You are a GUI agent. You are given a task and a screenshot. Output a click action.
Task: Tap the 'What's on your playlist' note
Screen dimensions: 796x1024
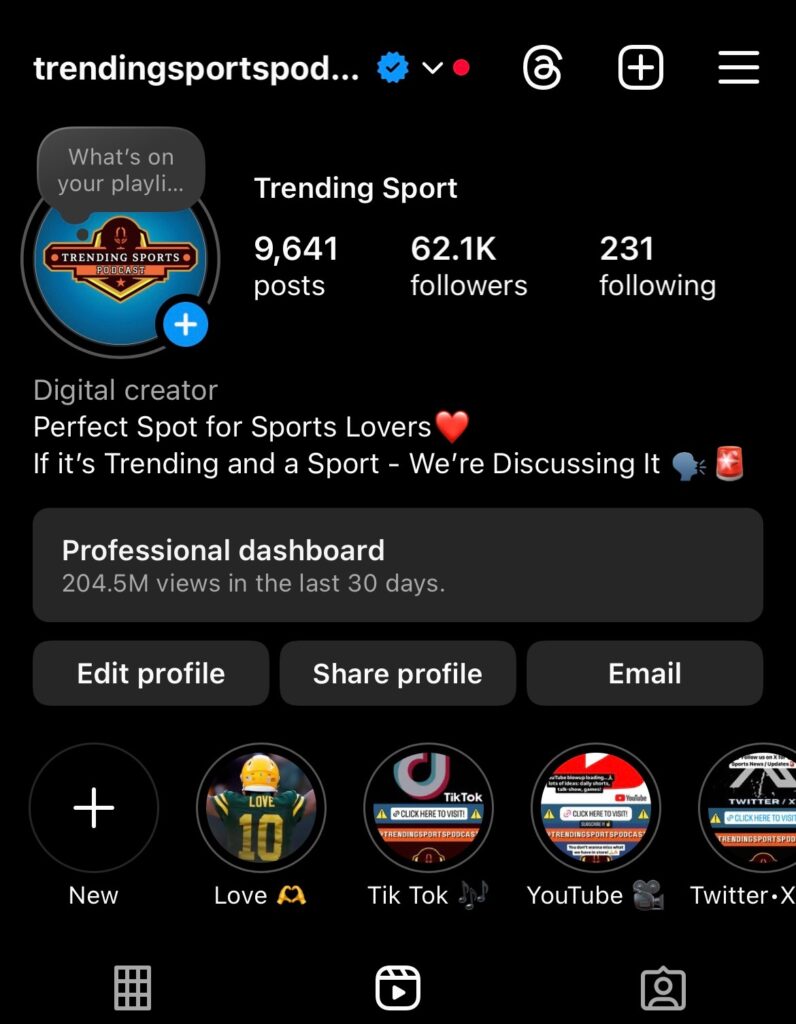pos(121,171)
